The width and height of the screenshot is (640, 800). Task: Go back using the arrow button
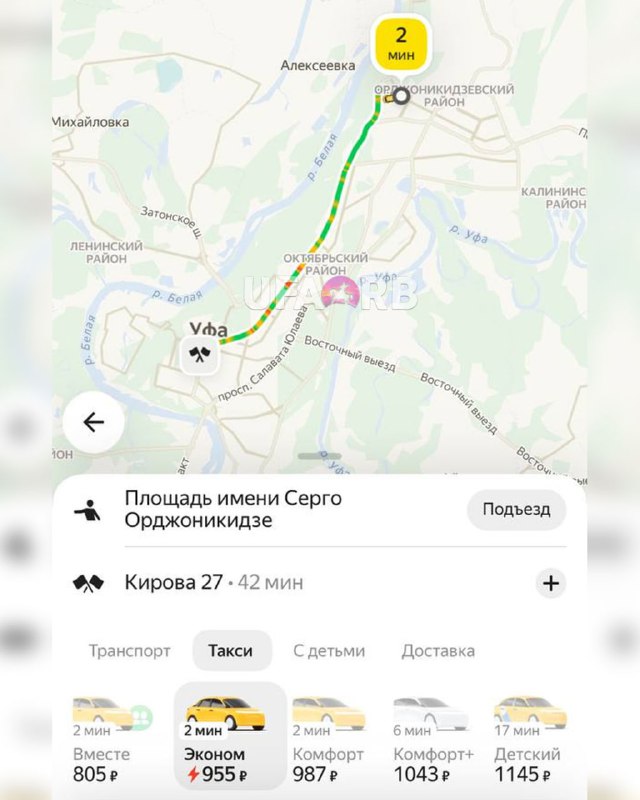(x=93, y=422)
